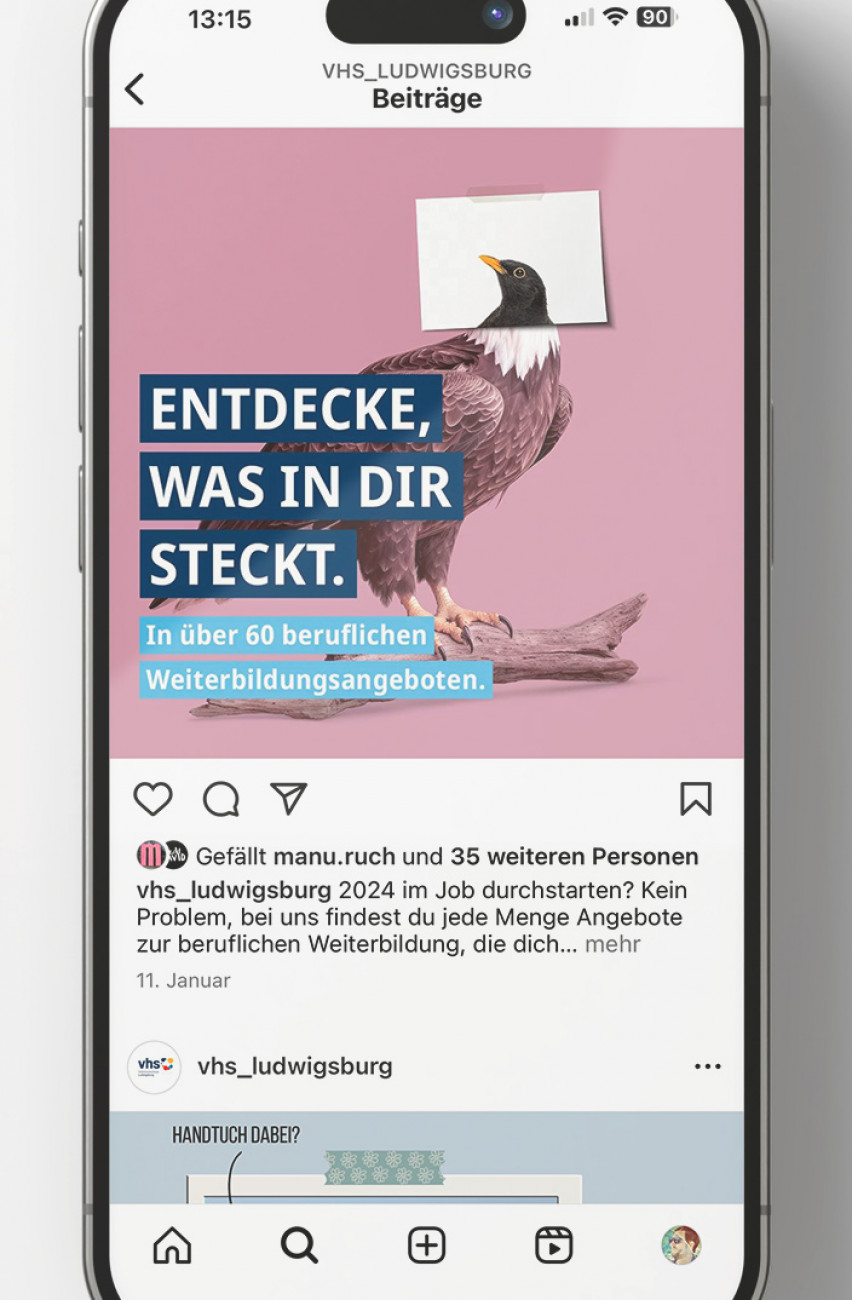The height and width of the screenshot is (1300, 852).
Task: Switch to the Reels tab
Action: pos(553,1245)
